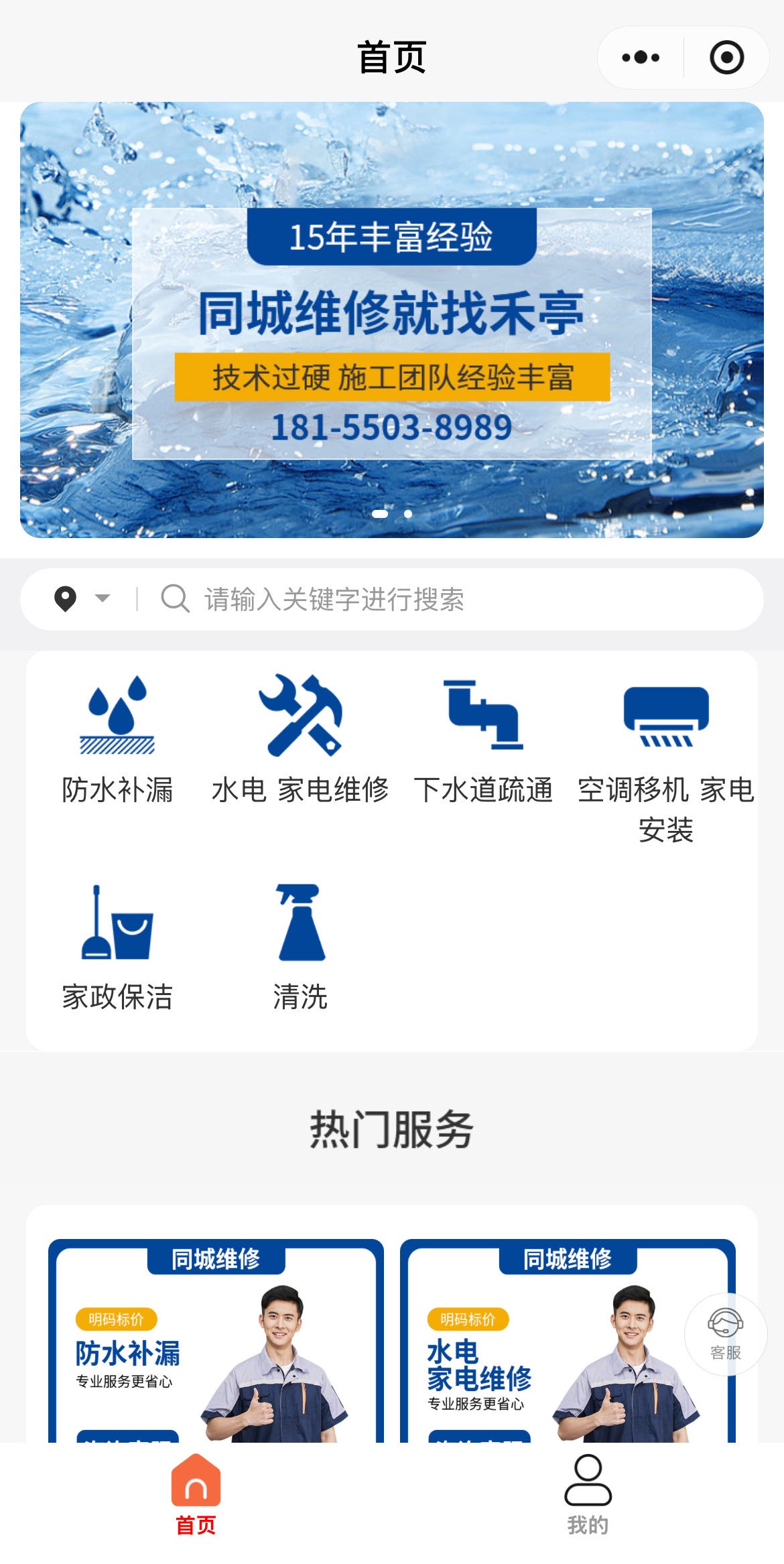Switch to the 首页 tab
Screen dimensions: 784x1564
(x=196, y=1494)
